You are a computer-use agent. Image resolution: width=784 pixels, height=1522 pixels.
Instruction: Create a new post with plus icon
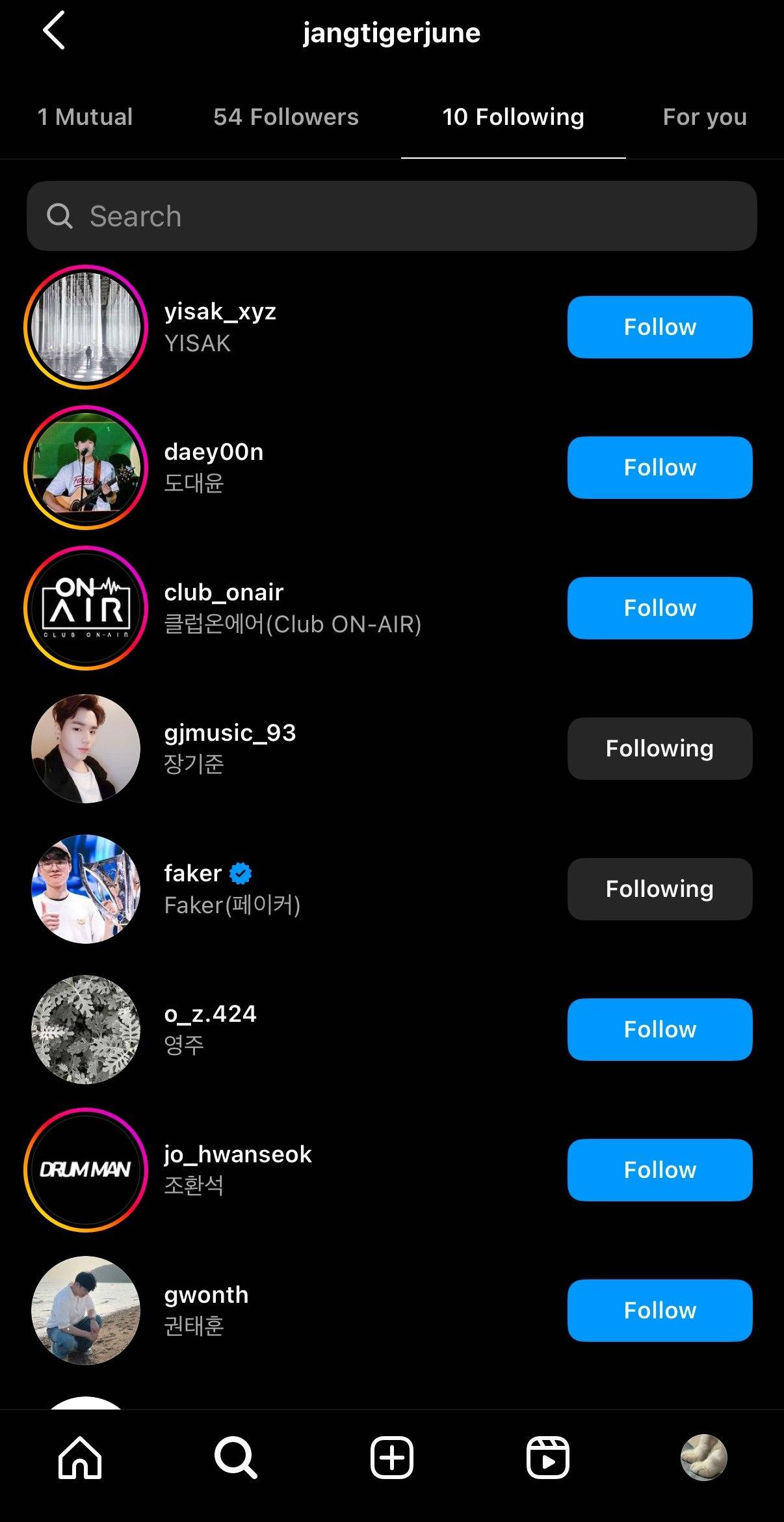[x=392, y=1458]
